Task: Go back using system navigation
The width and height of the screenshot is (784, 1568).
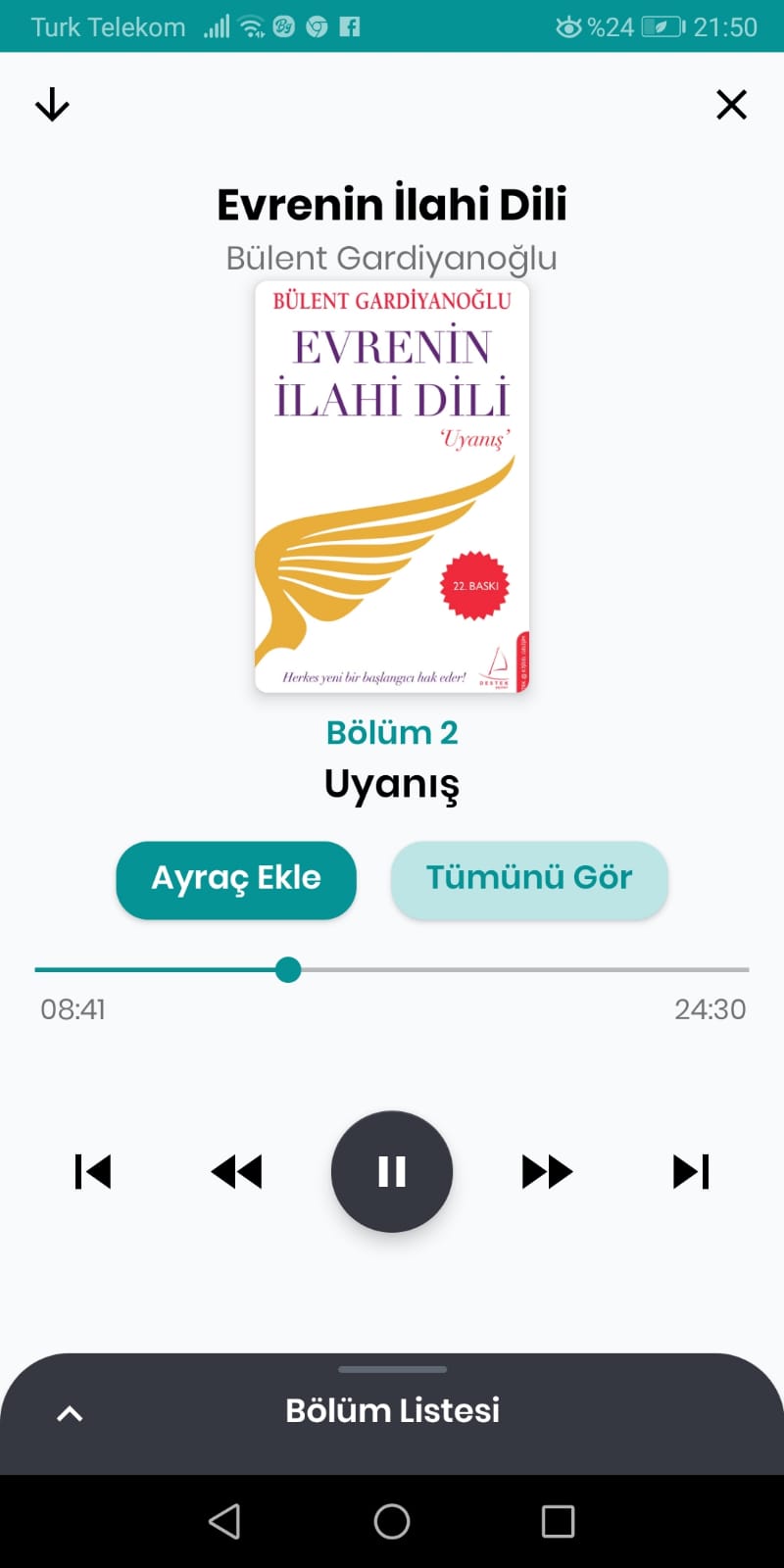Action: coord(224,1521)
